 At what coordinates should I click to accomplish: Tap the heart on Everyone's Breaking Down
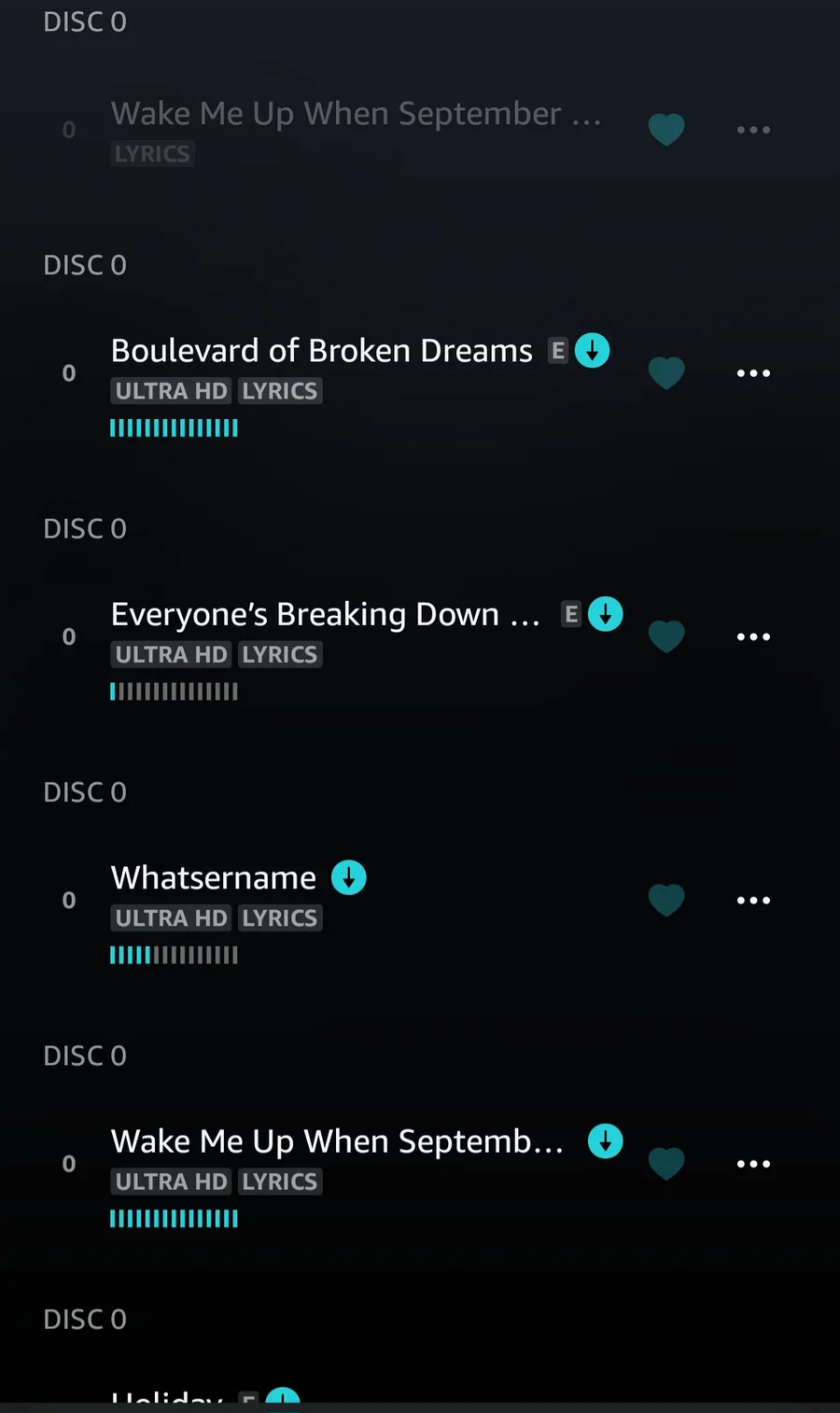click(x=666, y=637)
